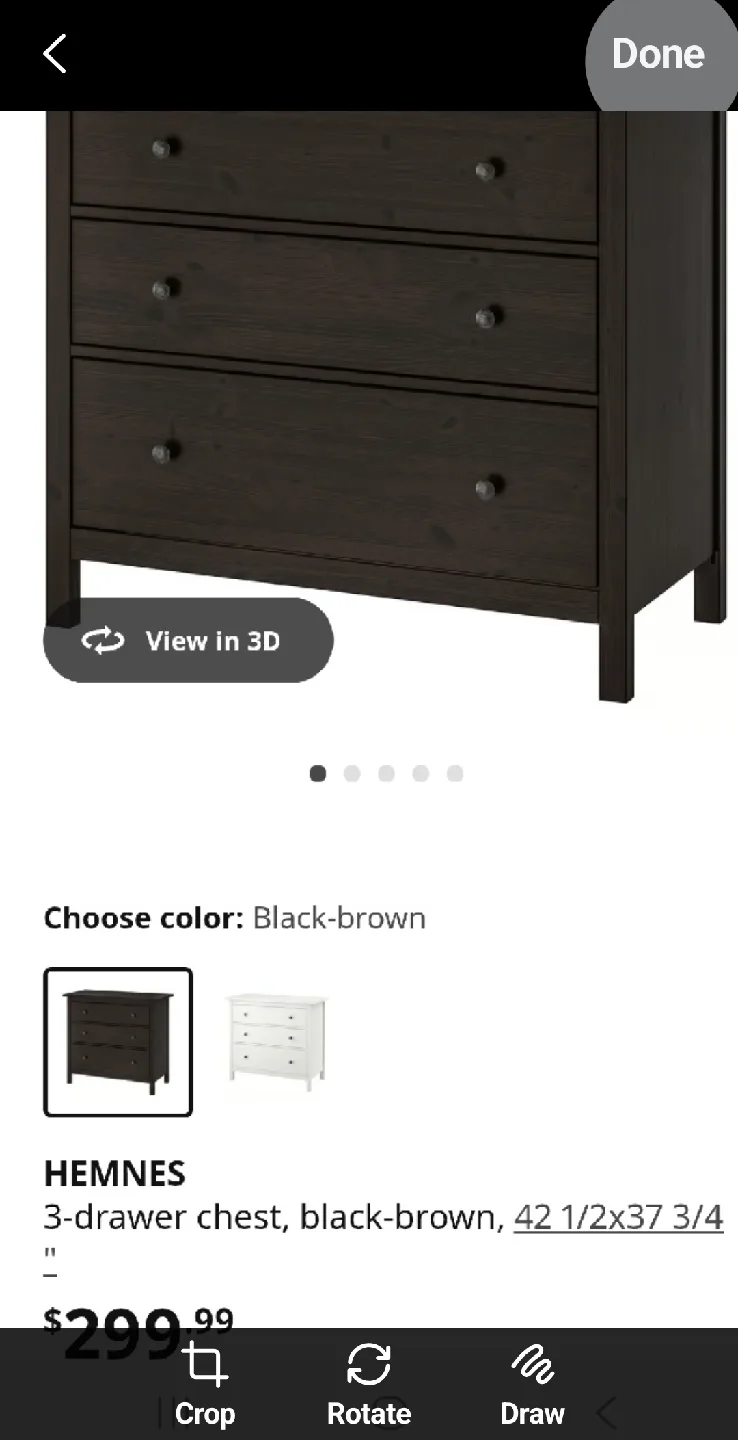Switch to the Draw tab in editor toolbar
This screenshot has height=1440, width=738.
(x=532, y=1385)
